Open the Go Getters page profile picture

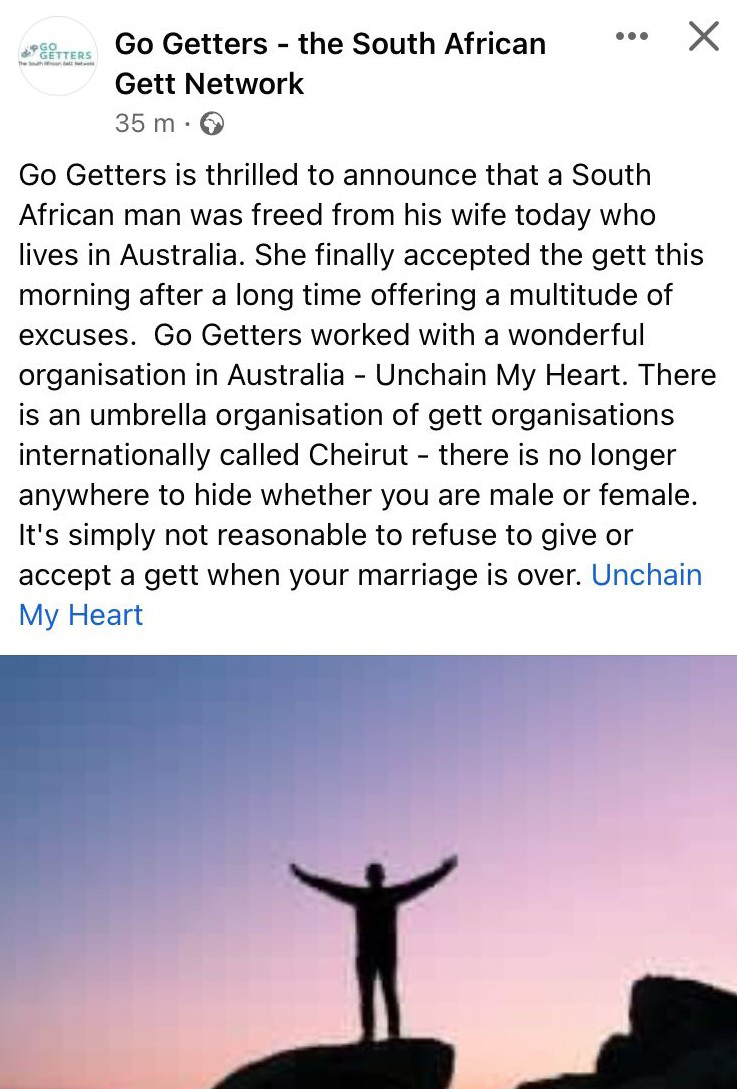57,56
